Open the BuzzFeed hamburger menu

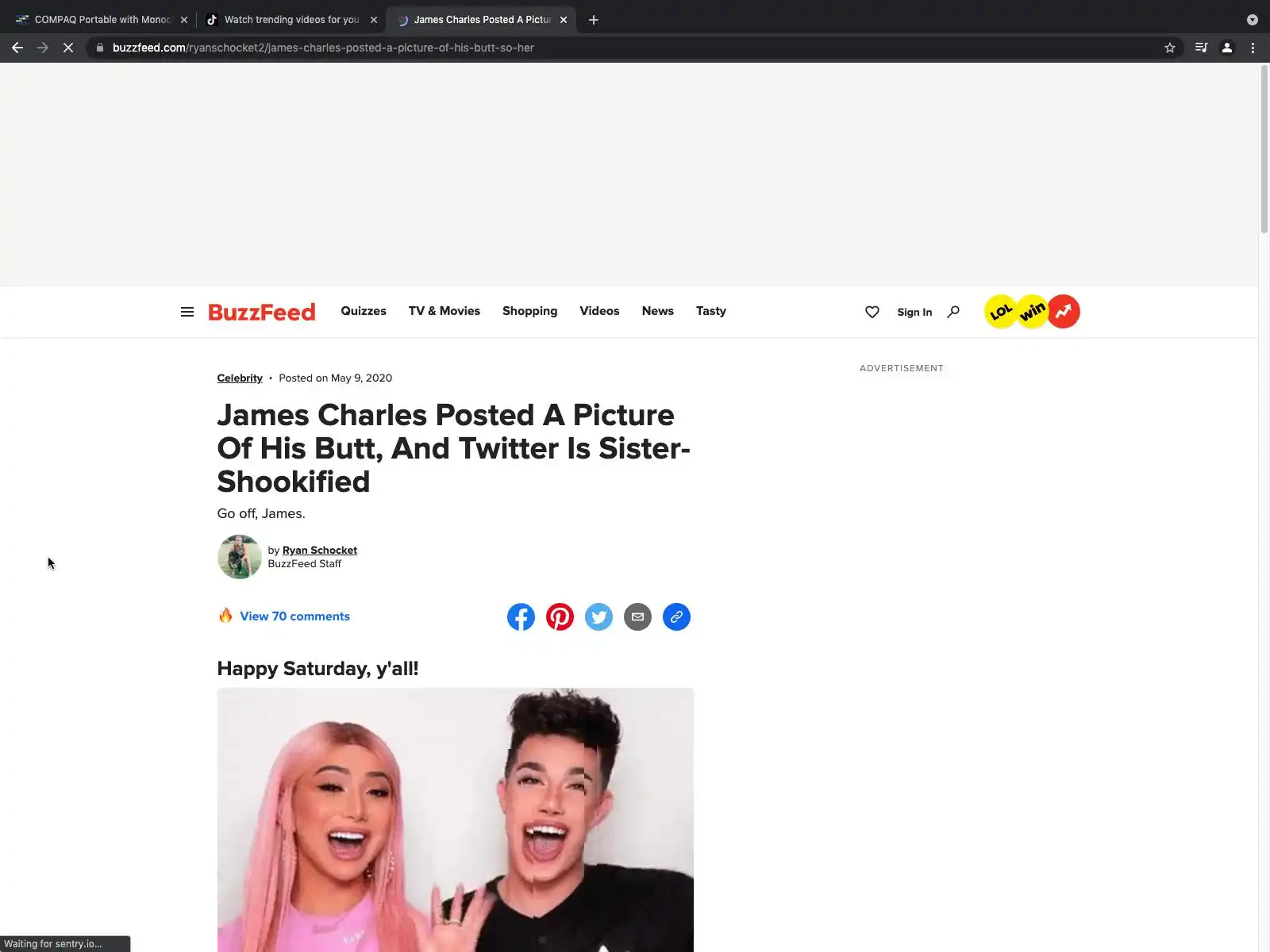tap(187, 312)
